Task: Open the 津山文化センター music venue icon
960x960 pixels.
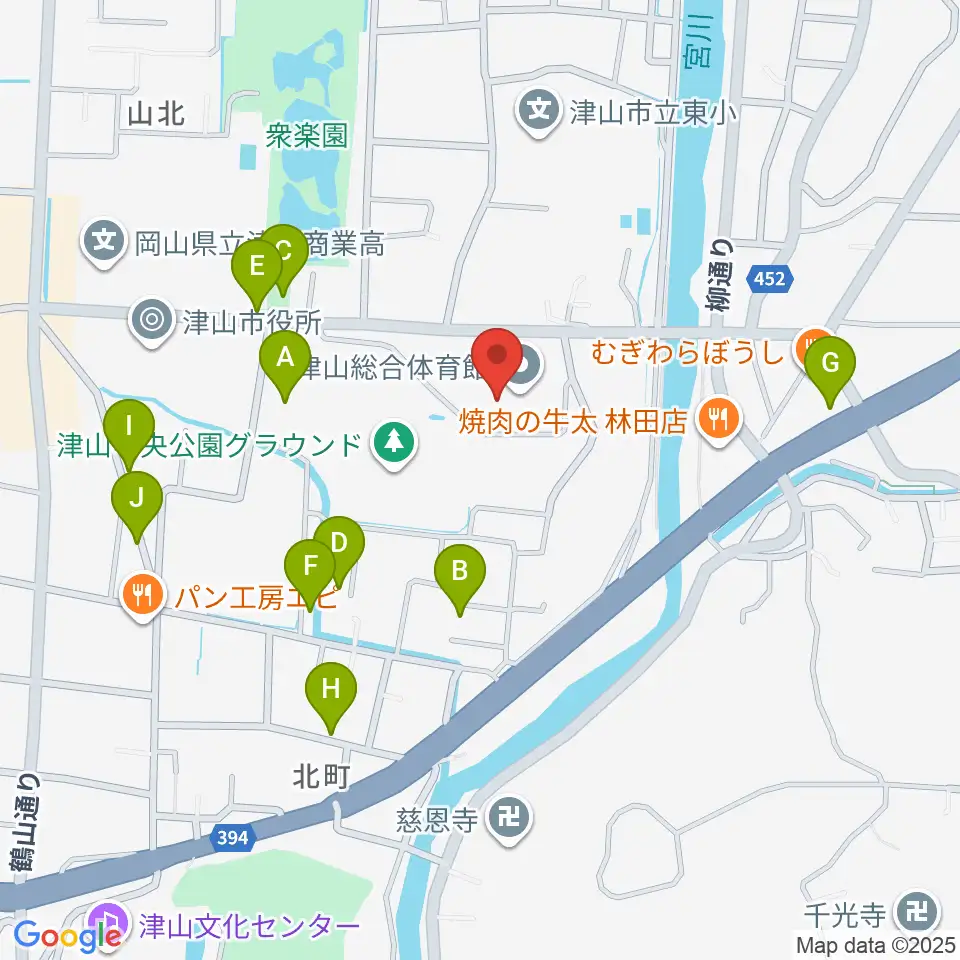Action: [108, 924]
